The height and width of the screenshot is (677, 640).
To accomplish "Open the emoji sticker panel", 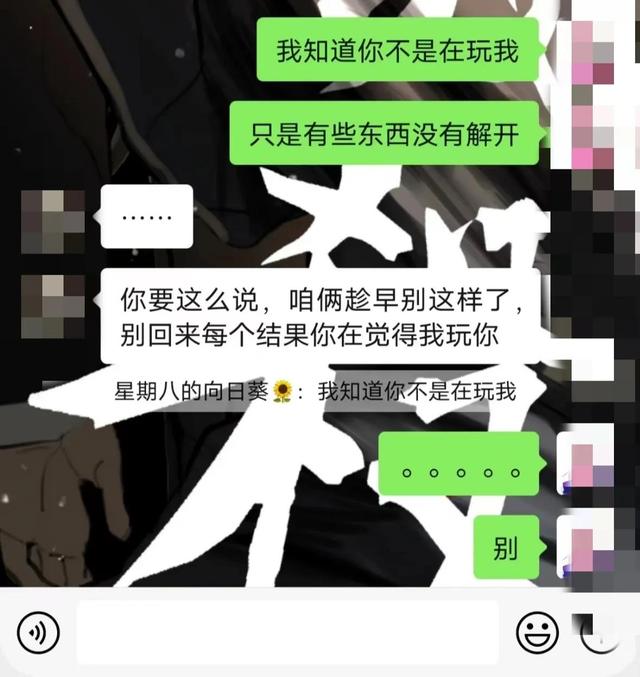I will pos(537,632).
